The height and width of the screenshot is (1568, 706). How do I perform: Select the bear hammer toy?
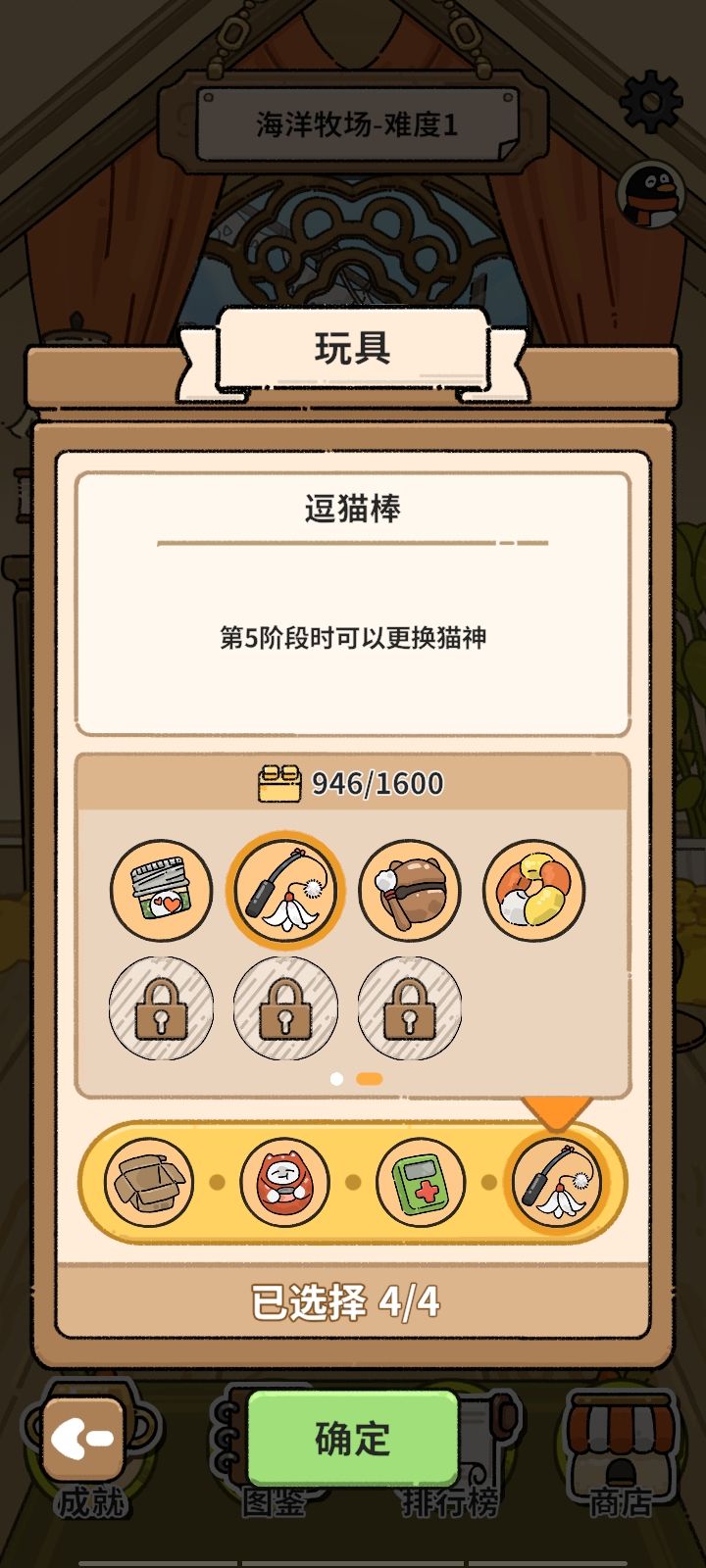409,890
